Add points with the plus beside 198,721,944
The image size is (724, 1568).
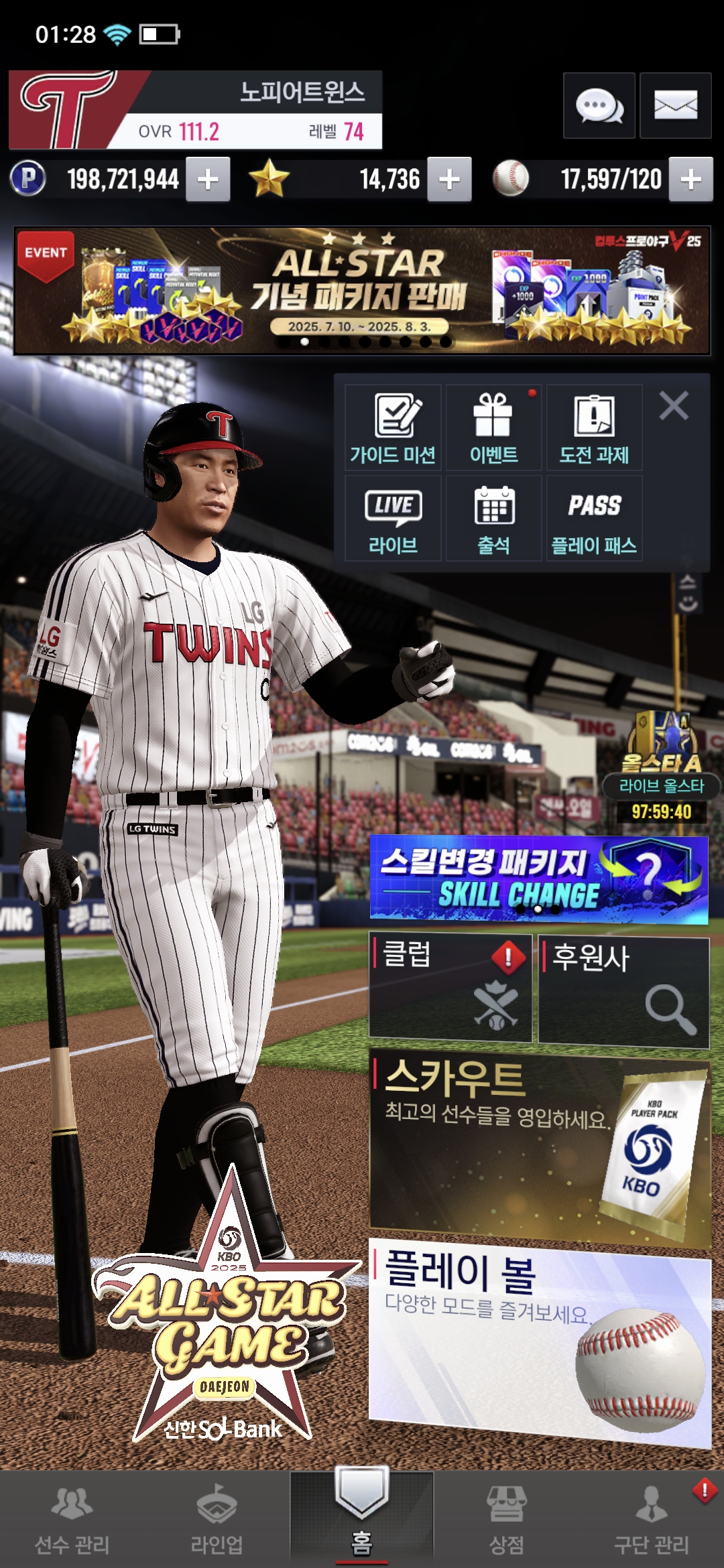[208, 180]
